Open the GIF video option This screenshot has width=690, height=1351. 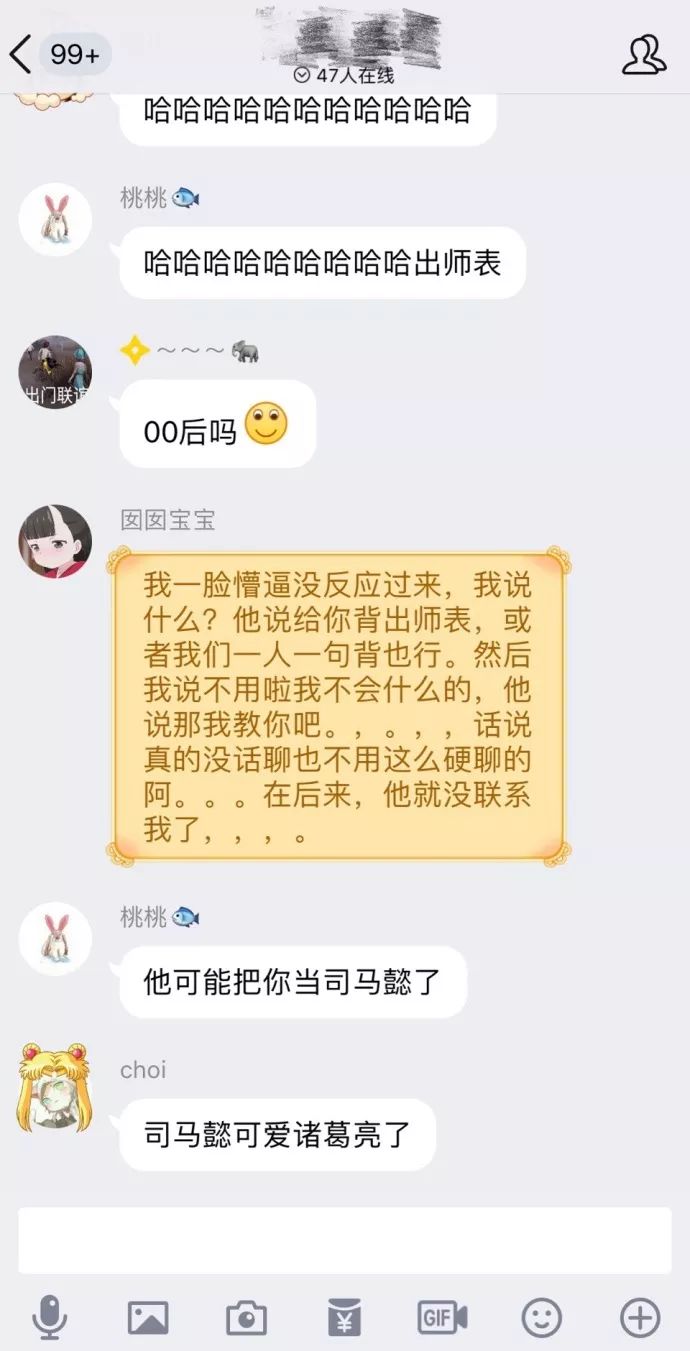(442, 1317)
